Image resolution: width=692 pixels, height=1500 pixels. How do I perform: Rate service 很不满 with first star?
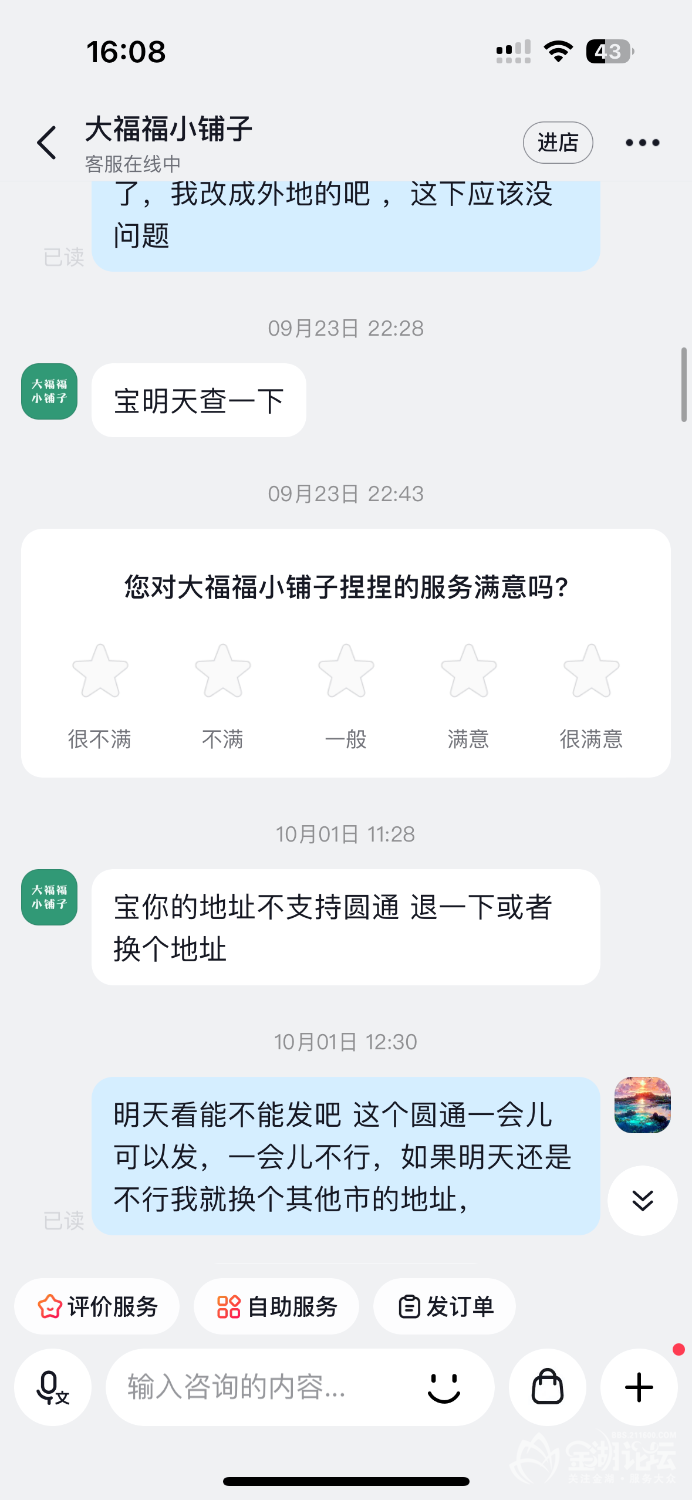click(x=100, y=671)
